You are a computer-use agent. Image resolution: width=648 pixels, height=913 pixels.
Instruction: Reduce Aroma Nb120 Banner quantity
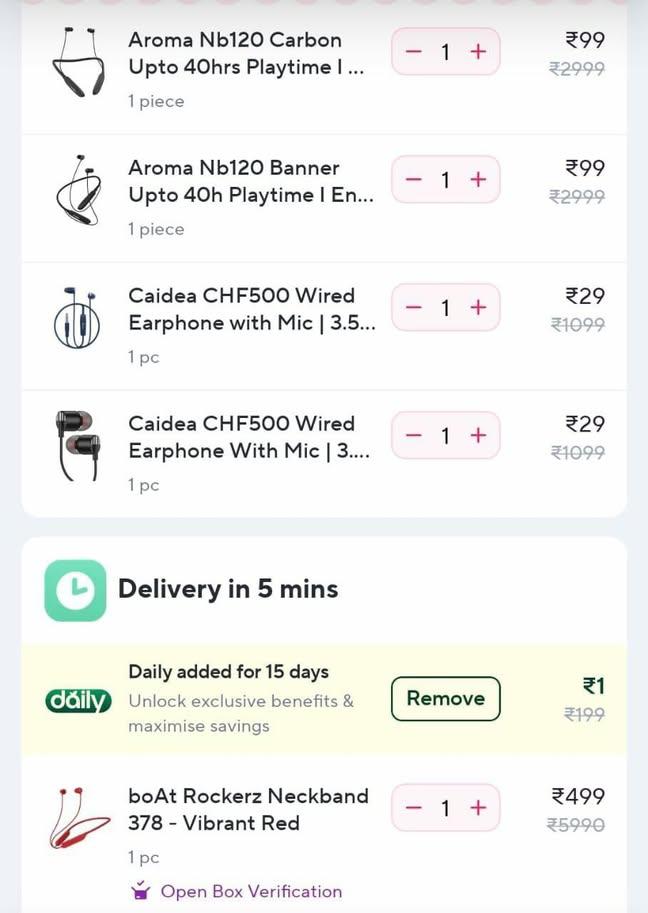[414, 179]
